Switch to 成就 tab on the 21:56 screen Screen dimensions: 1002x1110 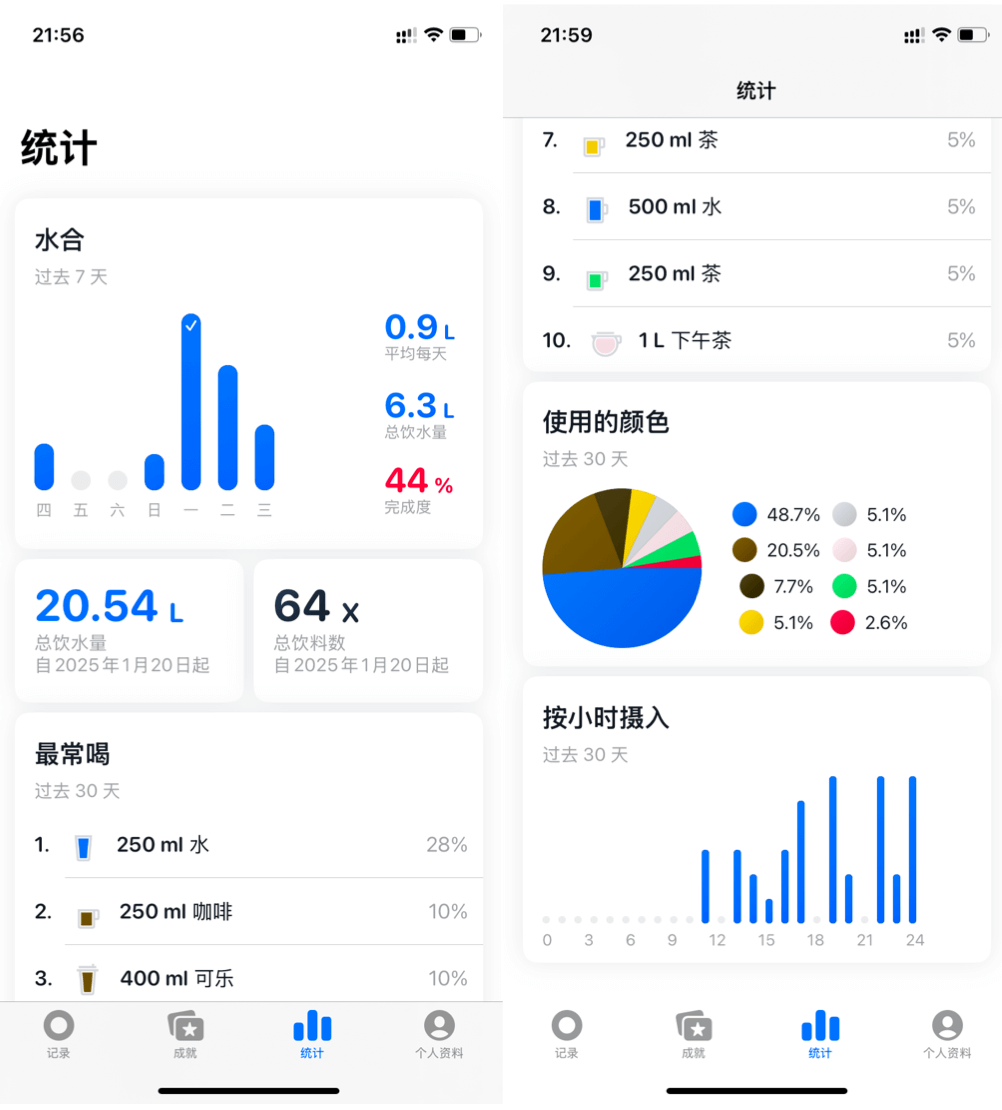(x=185, y=1034)
